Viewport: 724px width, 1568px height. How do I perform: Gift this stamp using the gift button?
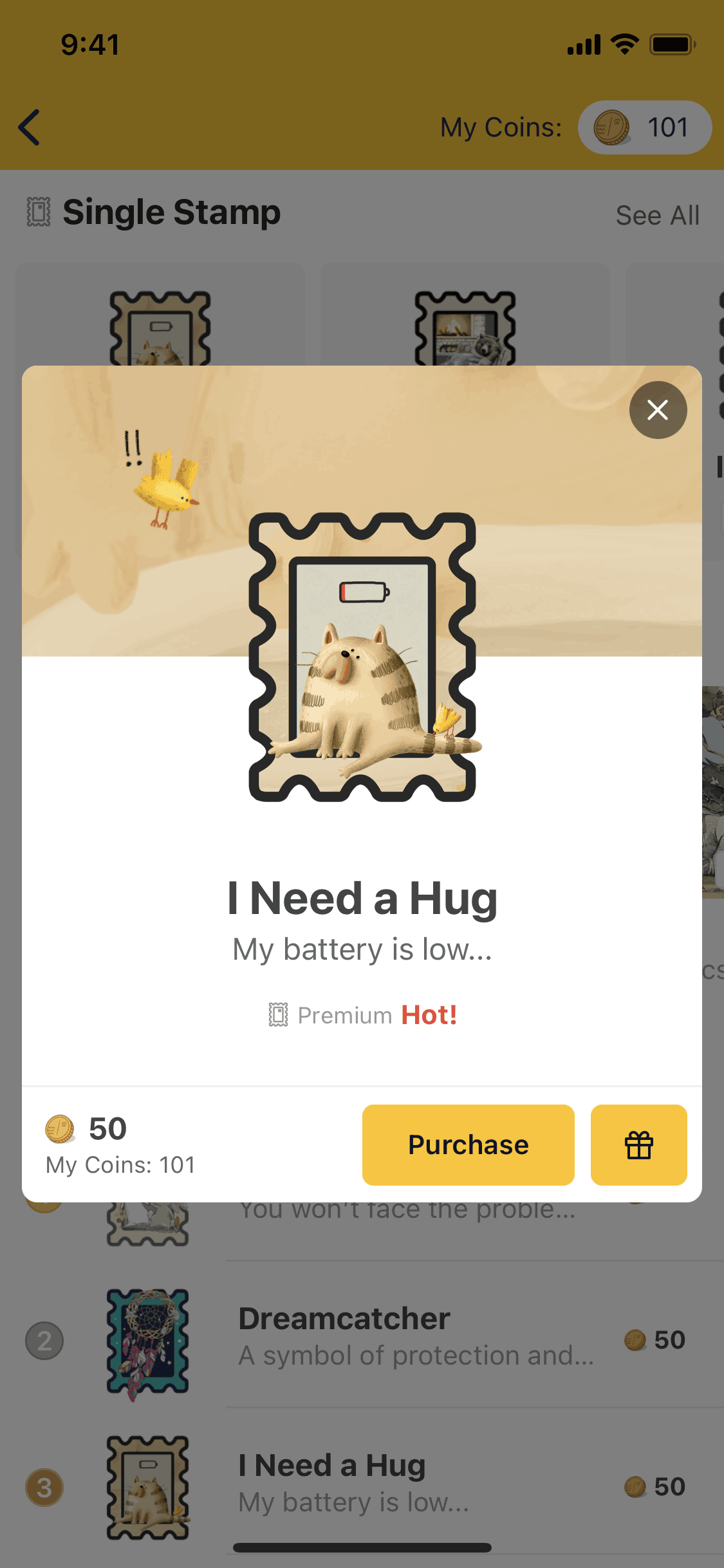pyautogui.click(x=638, y=1145)
